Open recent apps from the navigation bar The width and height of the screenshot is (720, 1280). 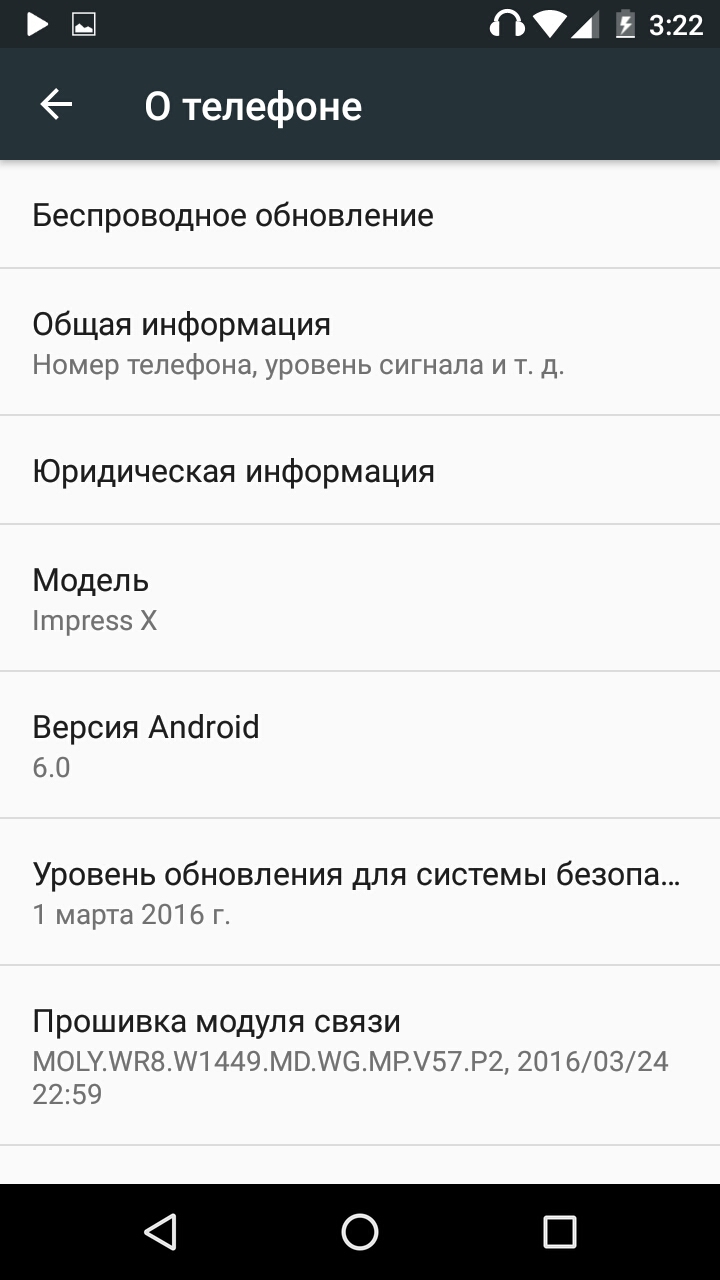560,1232
